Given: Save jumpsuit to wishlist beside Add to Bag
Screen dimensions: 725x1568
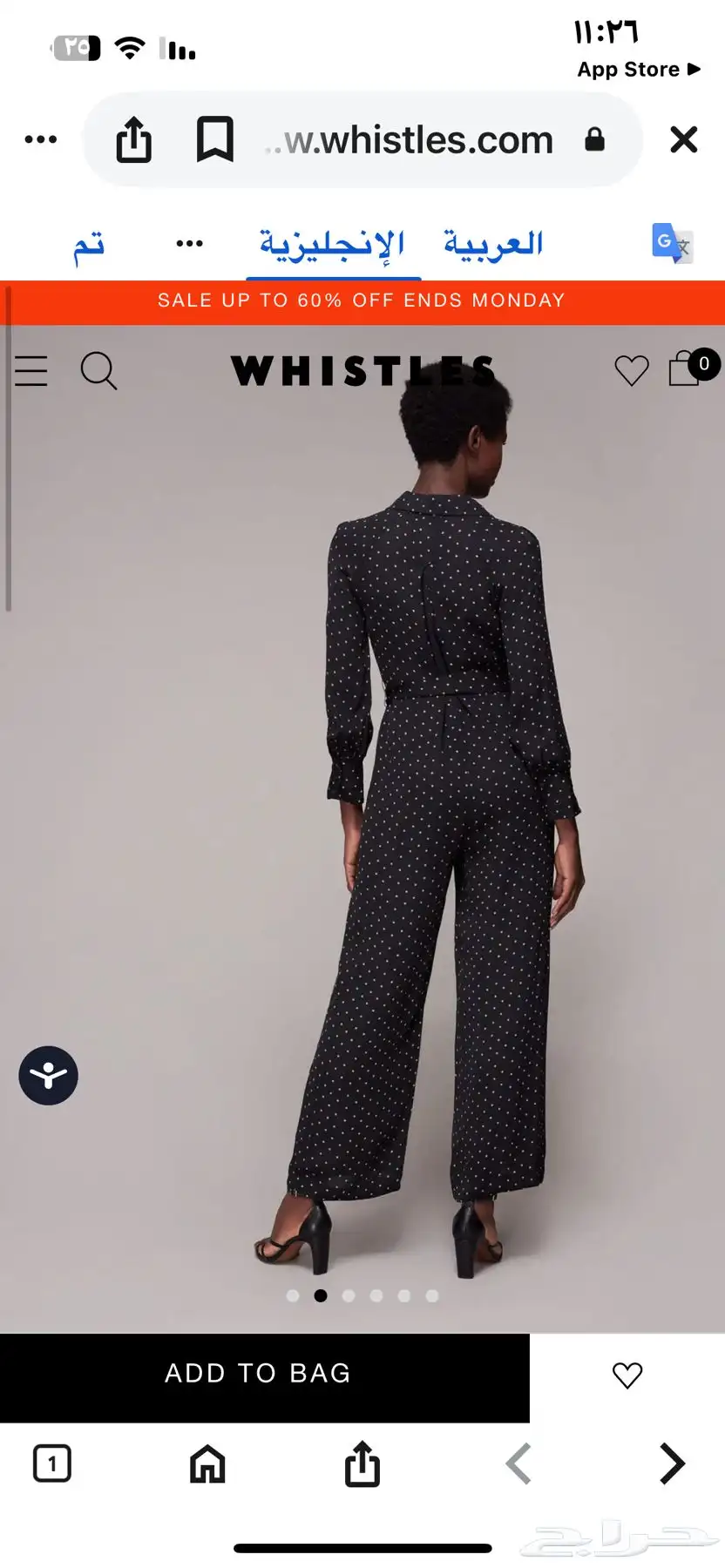Looking at the screenshot, I should (x=627, y=1375).
